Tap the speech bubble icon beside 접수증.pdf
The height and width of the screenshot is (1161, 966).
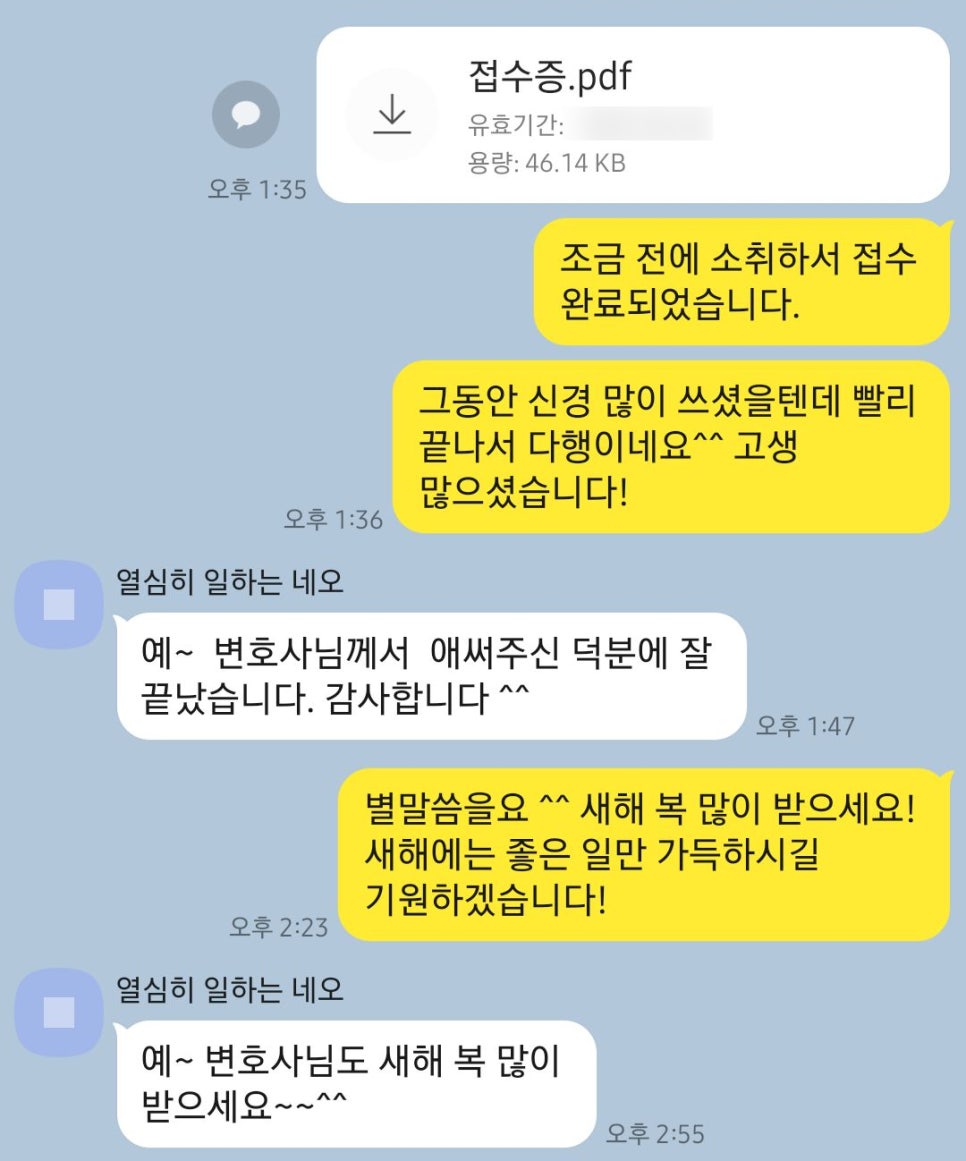[x=245, y=115]
